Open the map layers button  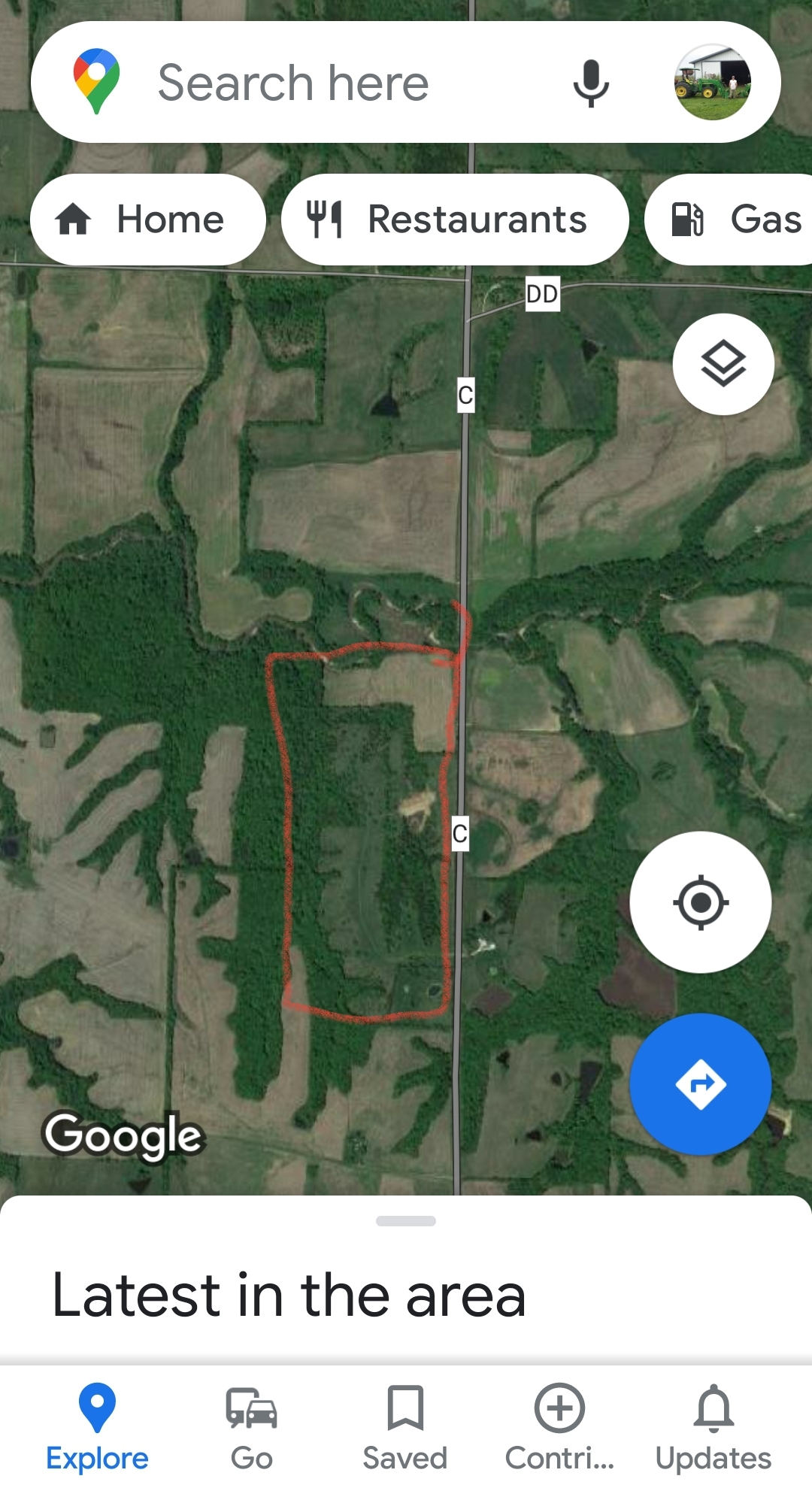pos(723,364)
